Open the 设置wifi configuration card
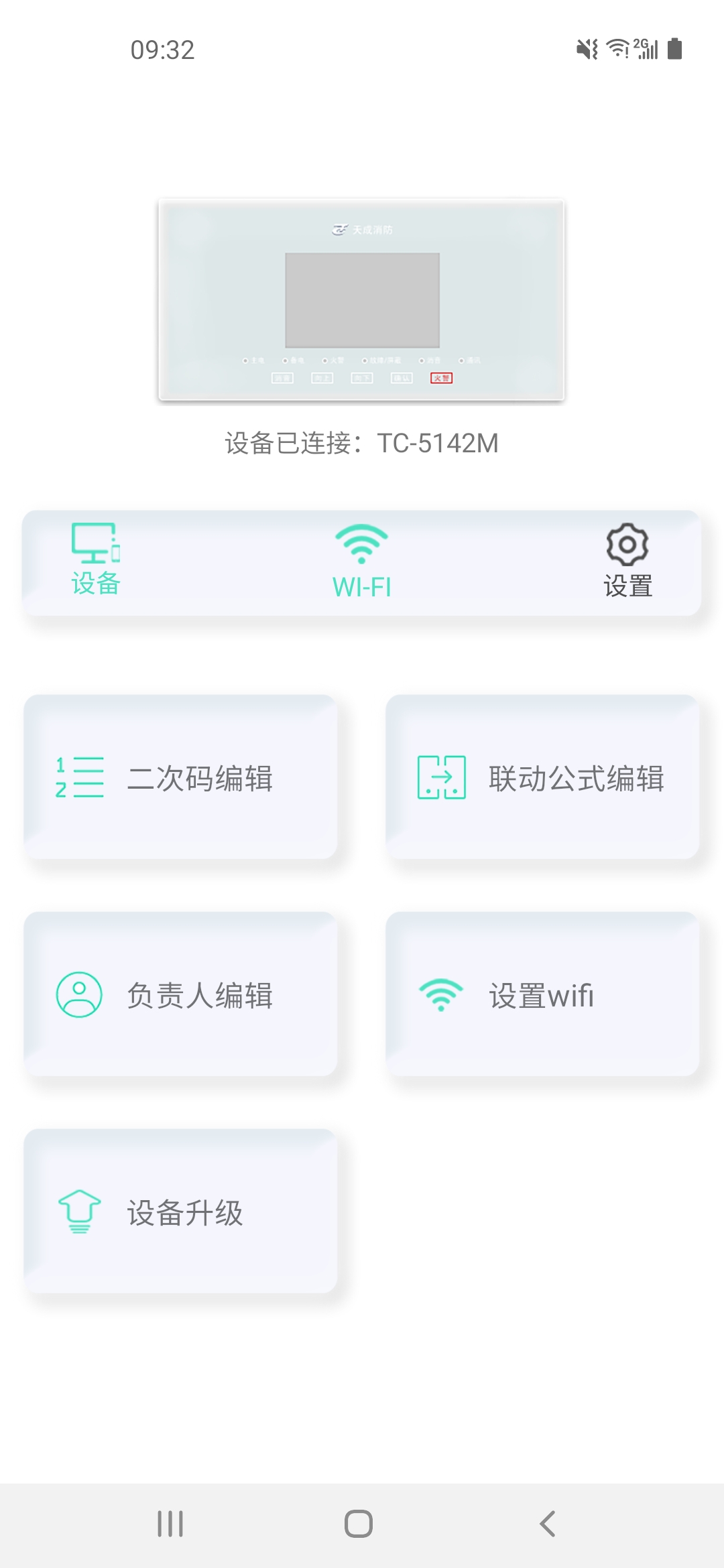The width and height of the screenshot is (724, 1568). [543, 995]
